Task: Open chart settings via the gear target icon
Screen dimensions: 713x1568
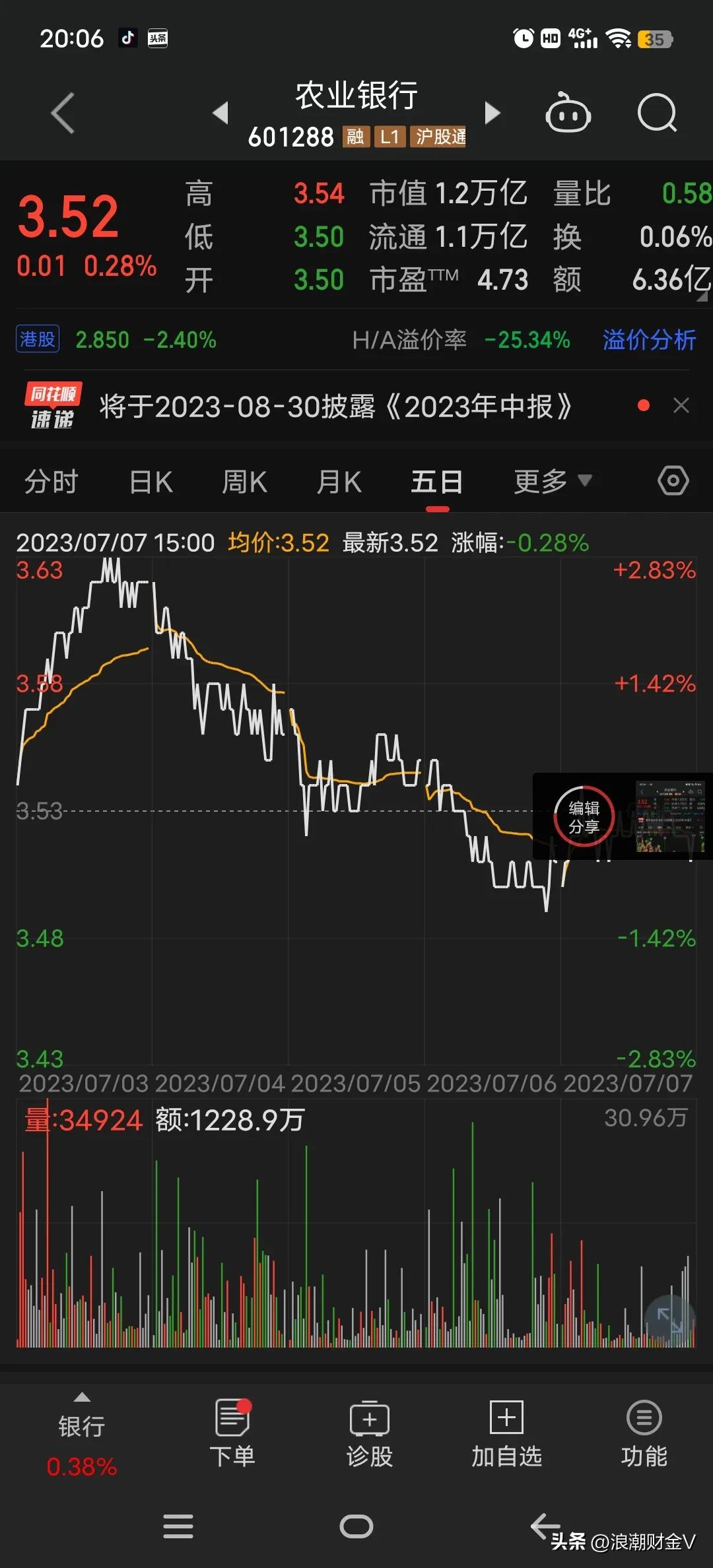Action: 673,481
